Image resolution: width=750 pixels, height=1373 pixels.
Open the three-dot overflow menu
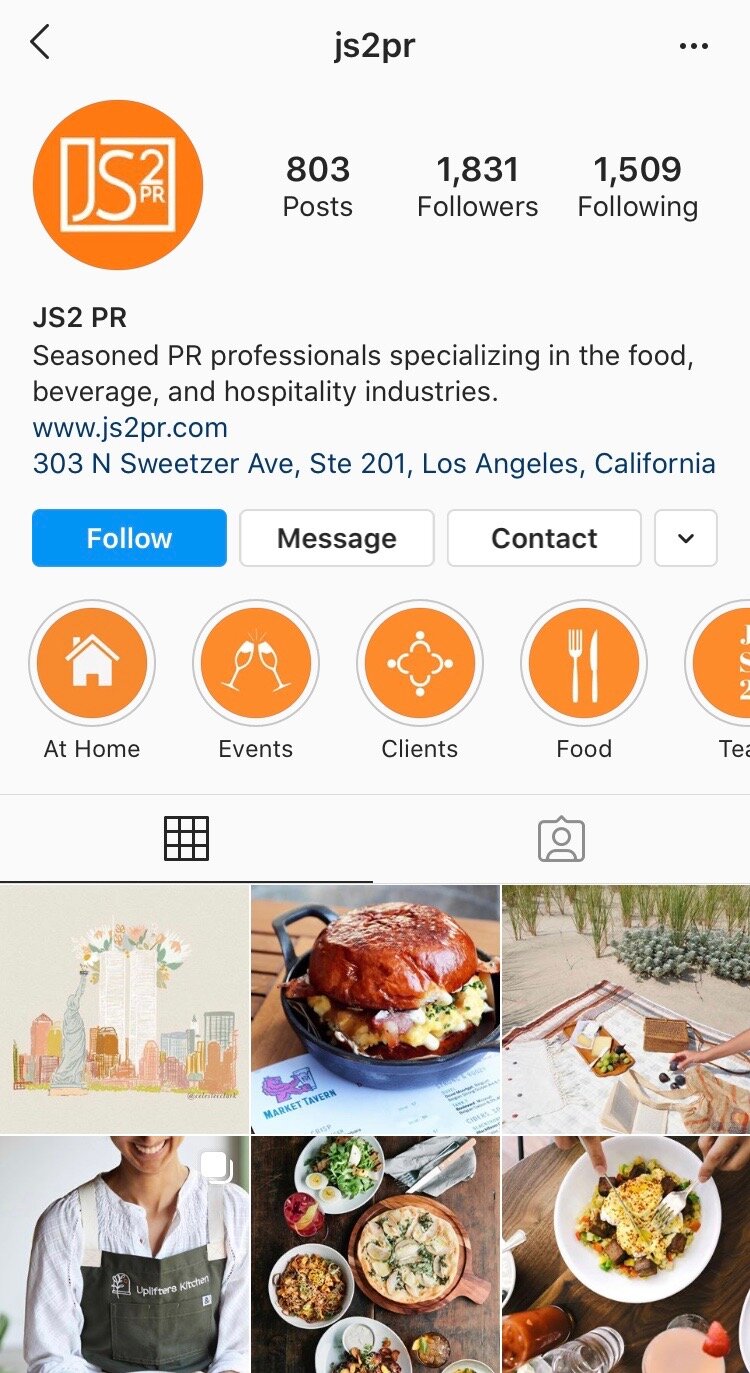(694, 46)
